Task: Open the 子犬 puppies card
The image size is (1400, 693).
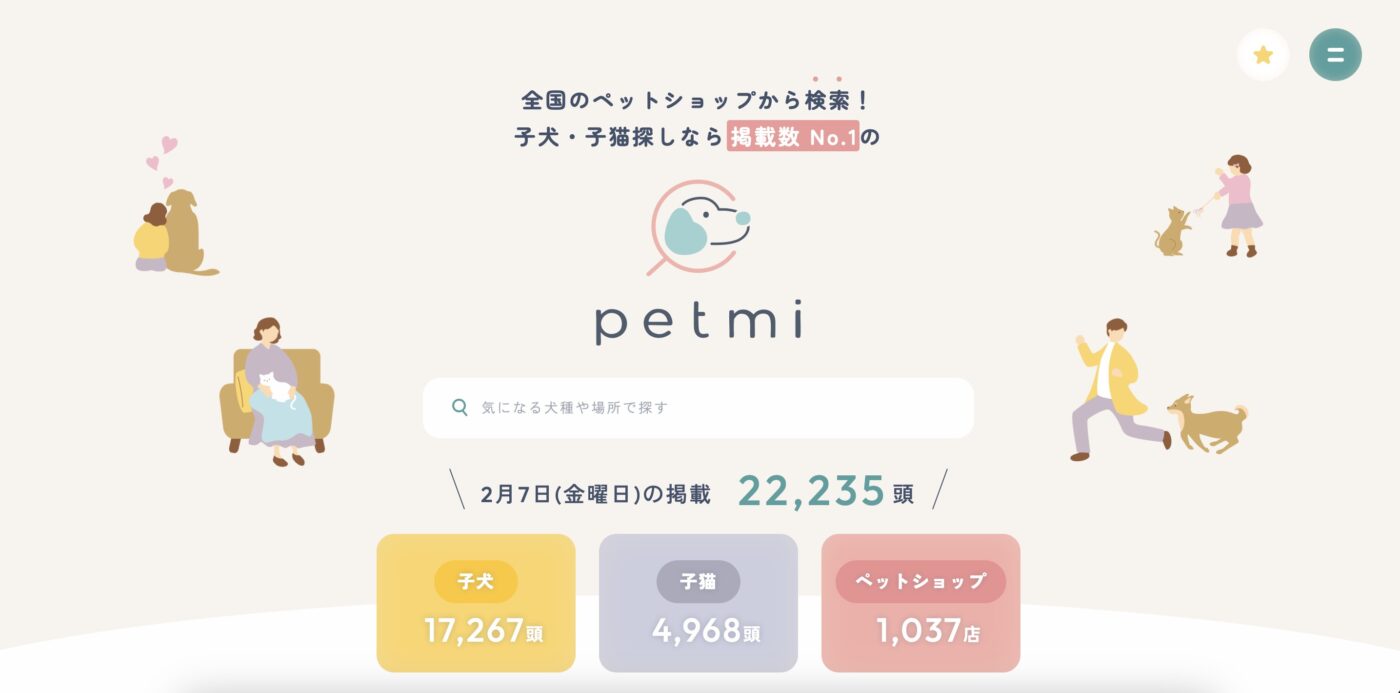Action: pos(476,603)
